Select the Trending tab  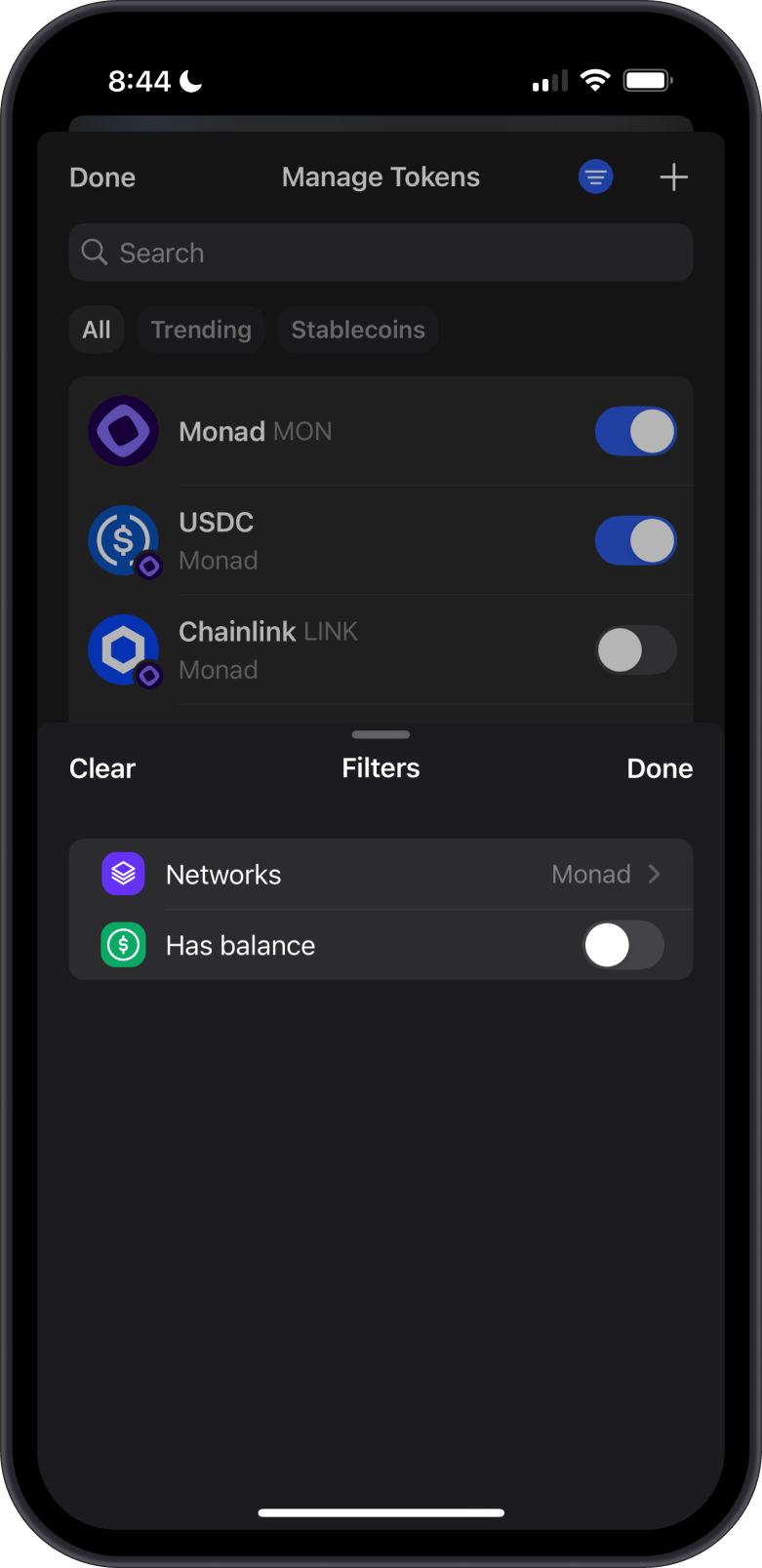click(x=201, y=329)
